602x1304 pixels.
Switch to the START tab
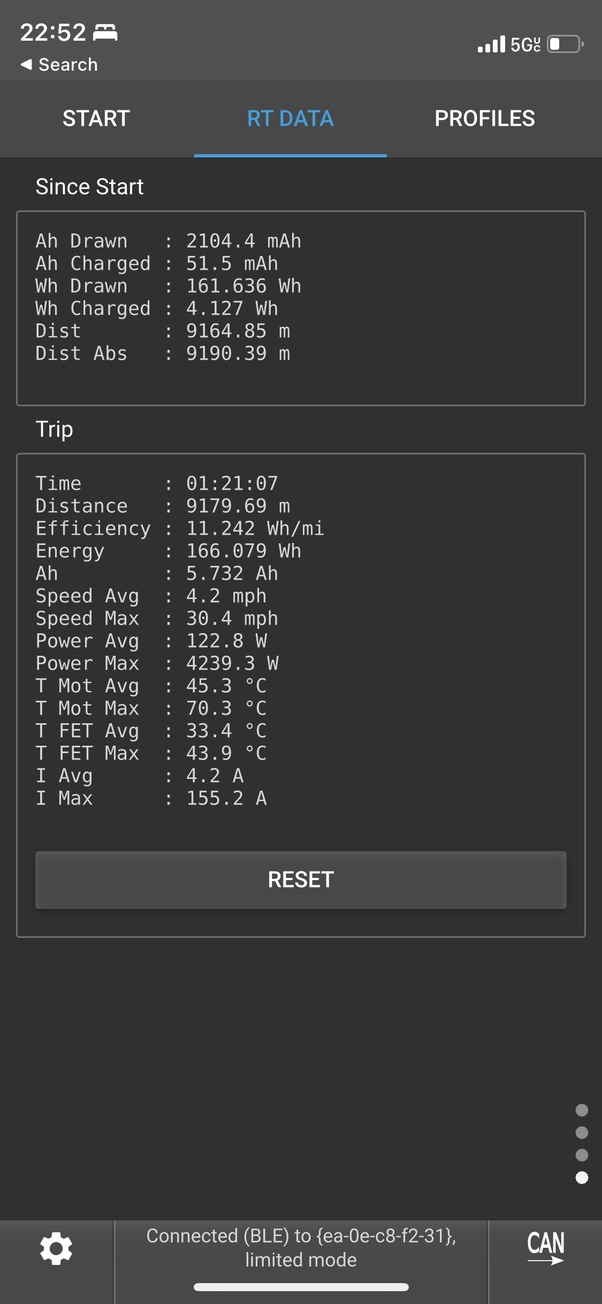pyautogui.click(x=96, y=118)
